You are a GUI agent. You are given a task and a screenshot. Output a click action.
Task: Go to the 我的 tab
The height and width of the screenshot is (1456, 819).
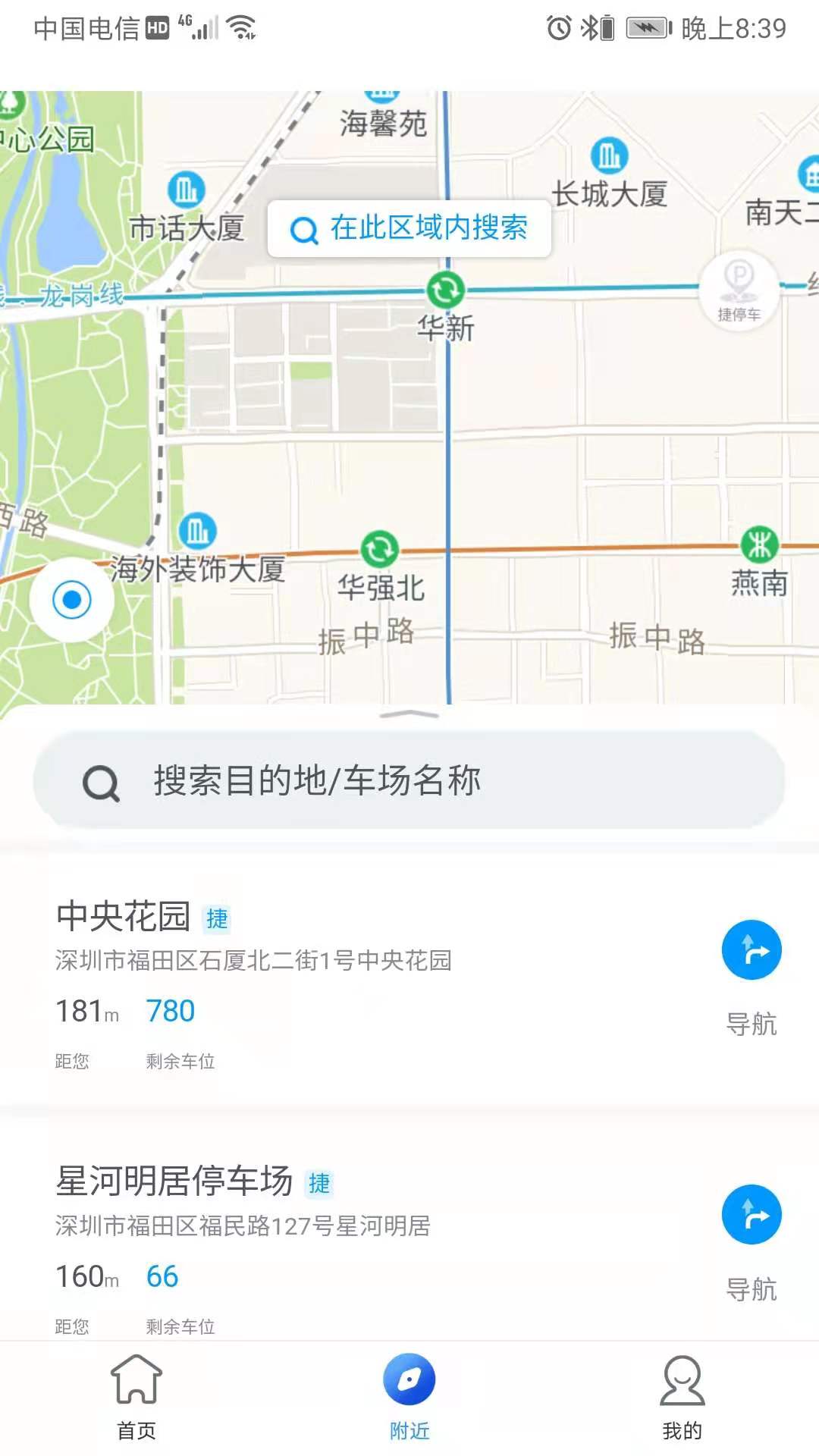682,1397
